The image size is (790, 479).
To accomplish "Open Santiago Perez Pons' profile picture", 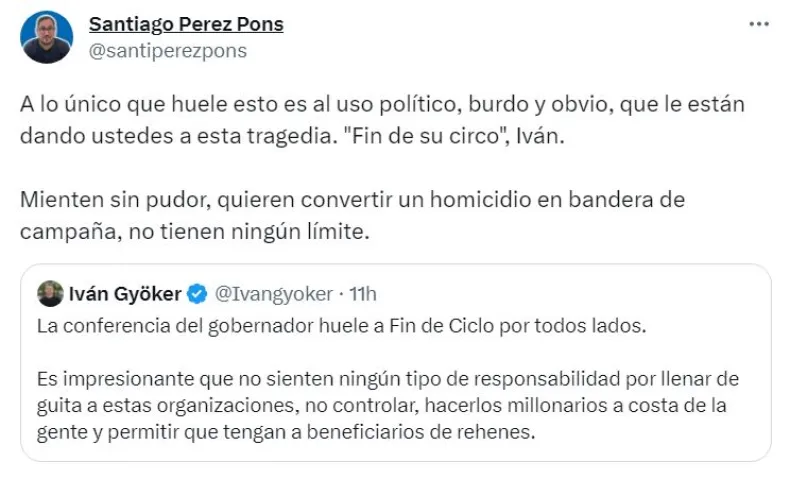I will (47, 38).
